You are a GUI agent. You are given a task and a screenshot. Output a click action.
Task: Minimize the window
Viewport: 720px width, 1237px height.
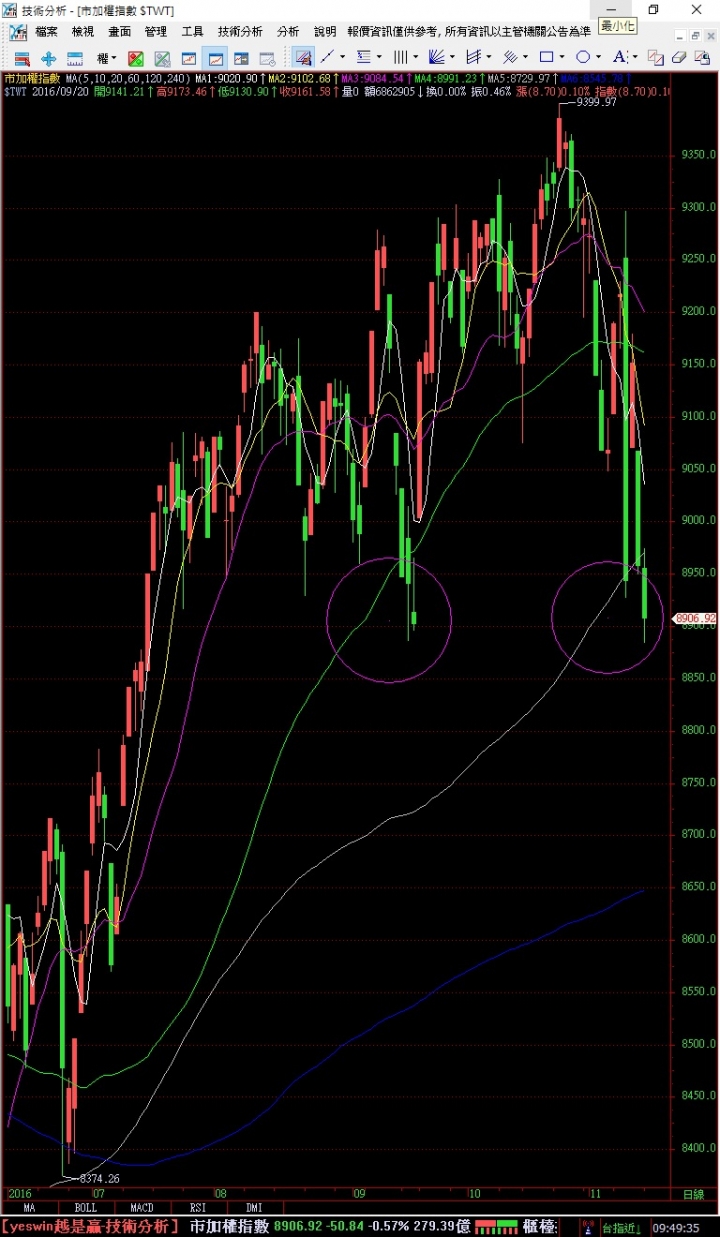(611, 10)
